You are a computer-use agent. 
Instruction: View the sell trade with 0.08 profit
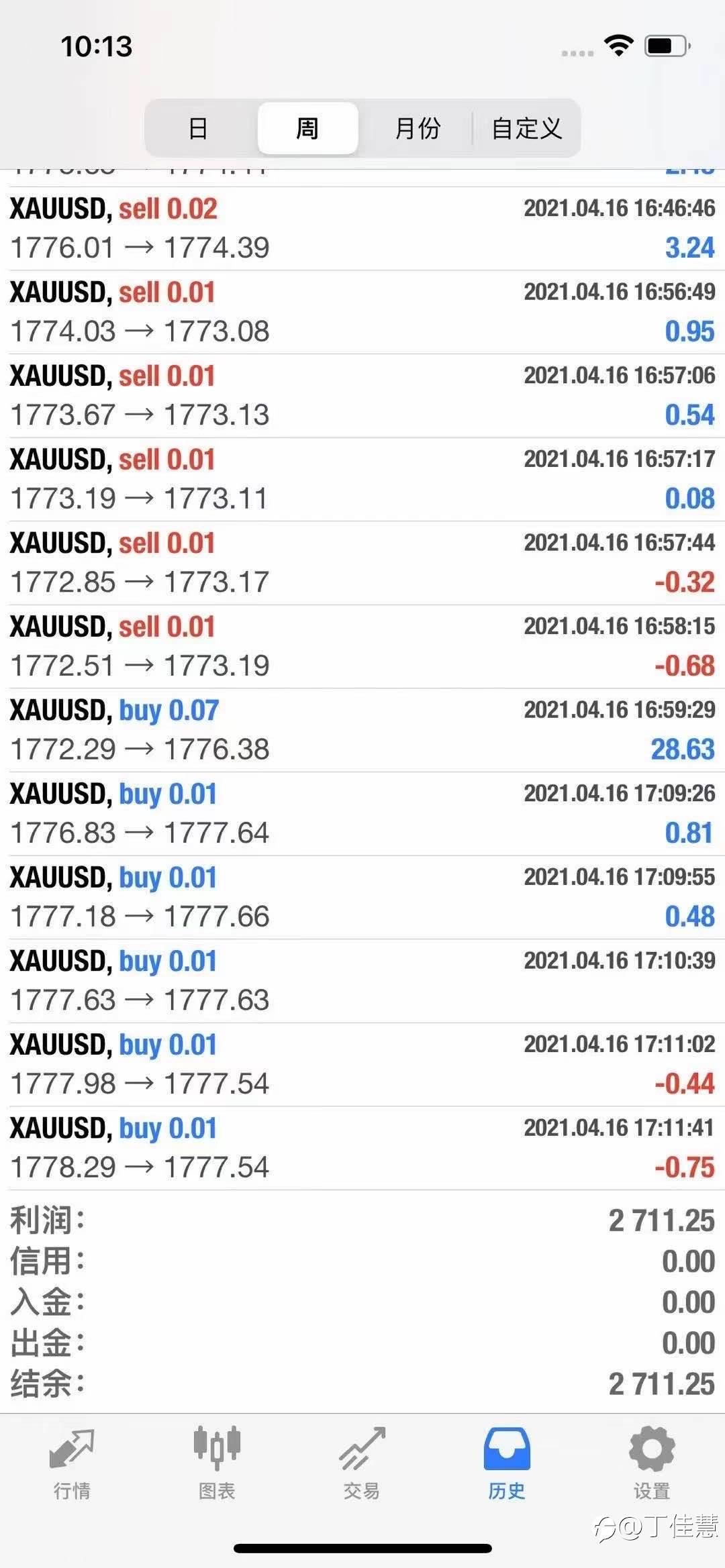pyautogui.click(x=362, y=479)
